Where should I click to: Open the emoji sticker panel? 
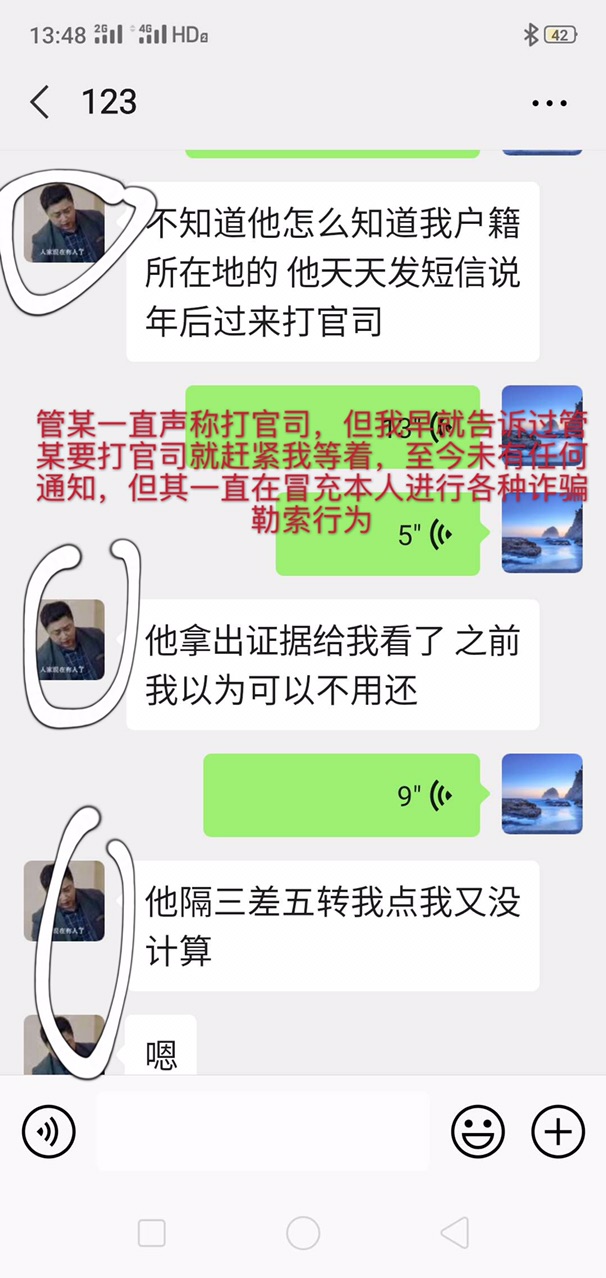(477, 1132)
